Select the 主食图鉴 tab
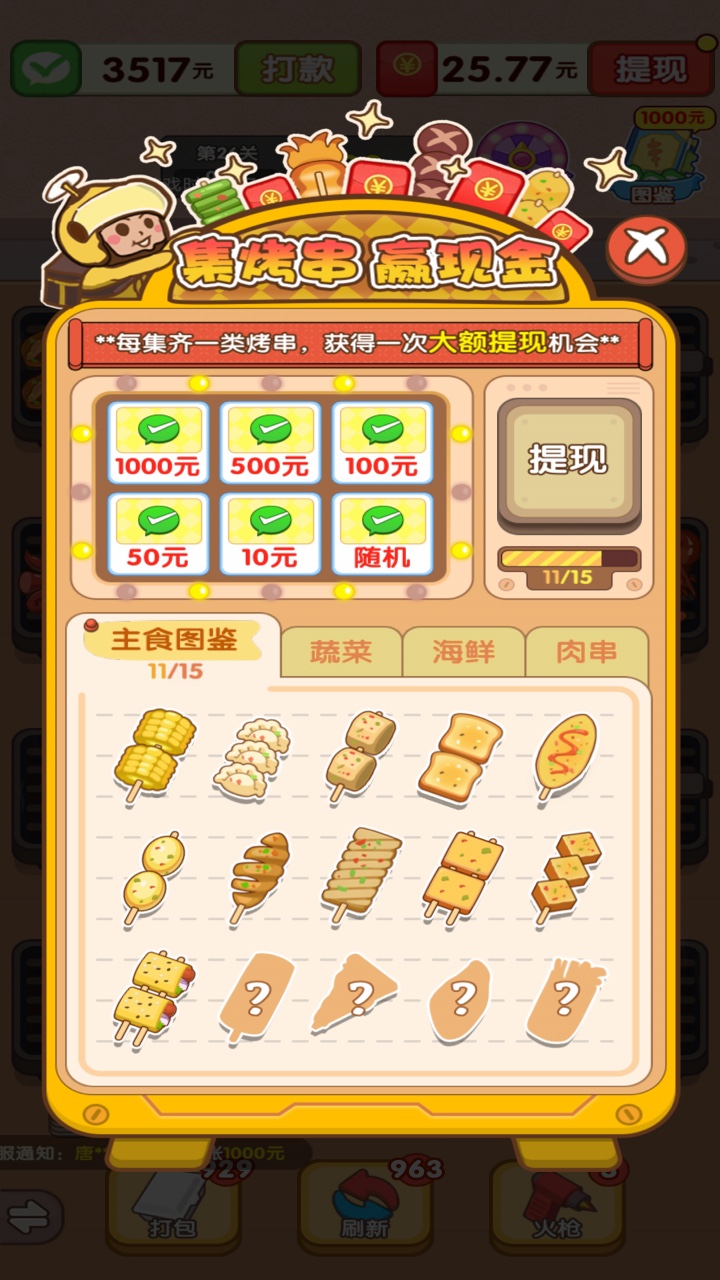 pos(174,642)
